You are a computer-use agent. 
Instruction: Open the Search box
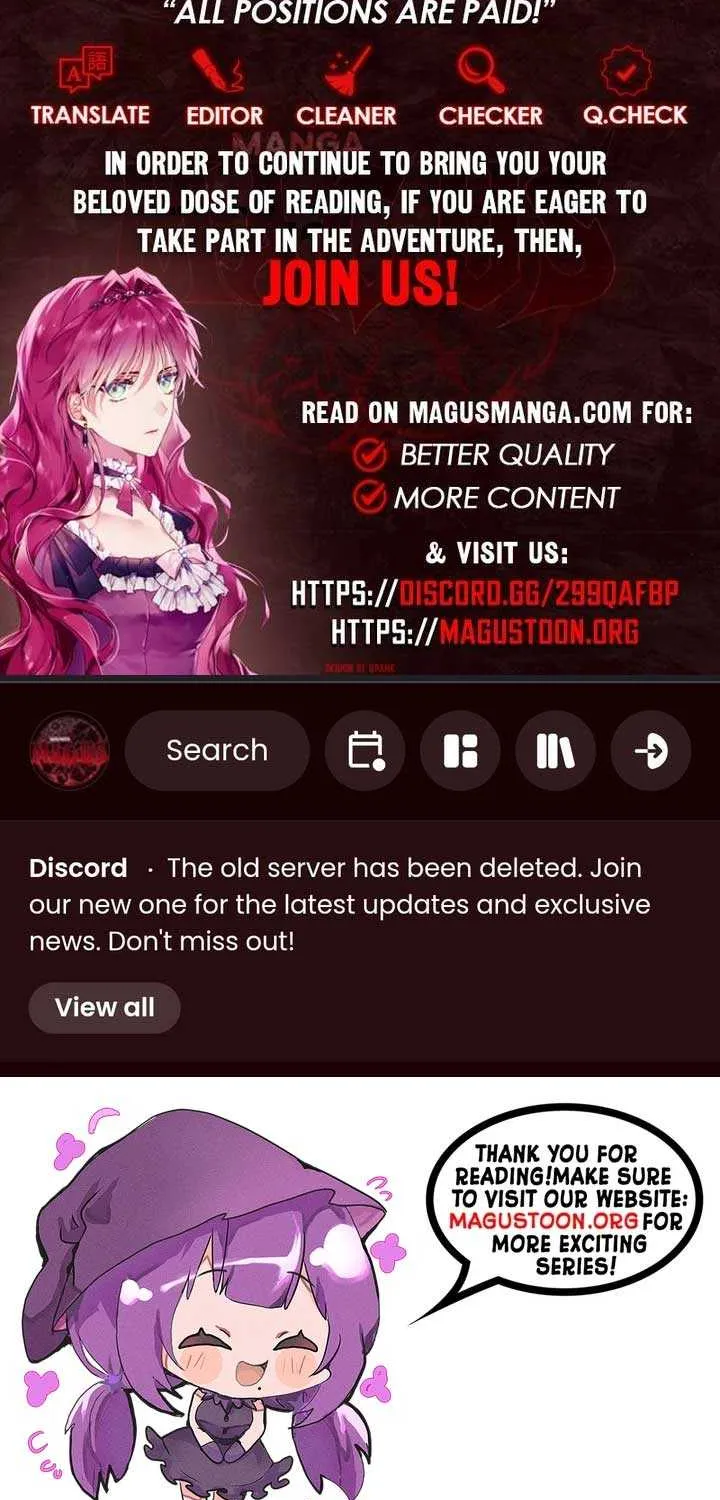pos(217,750)
